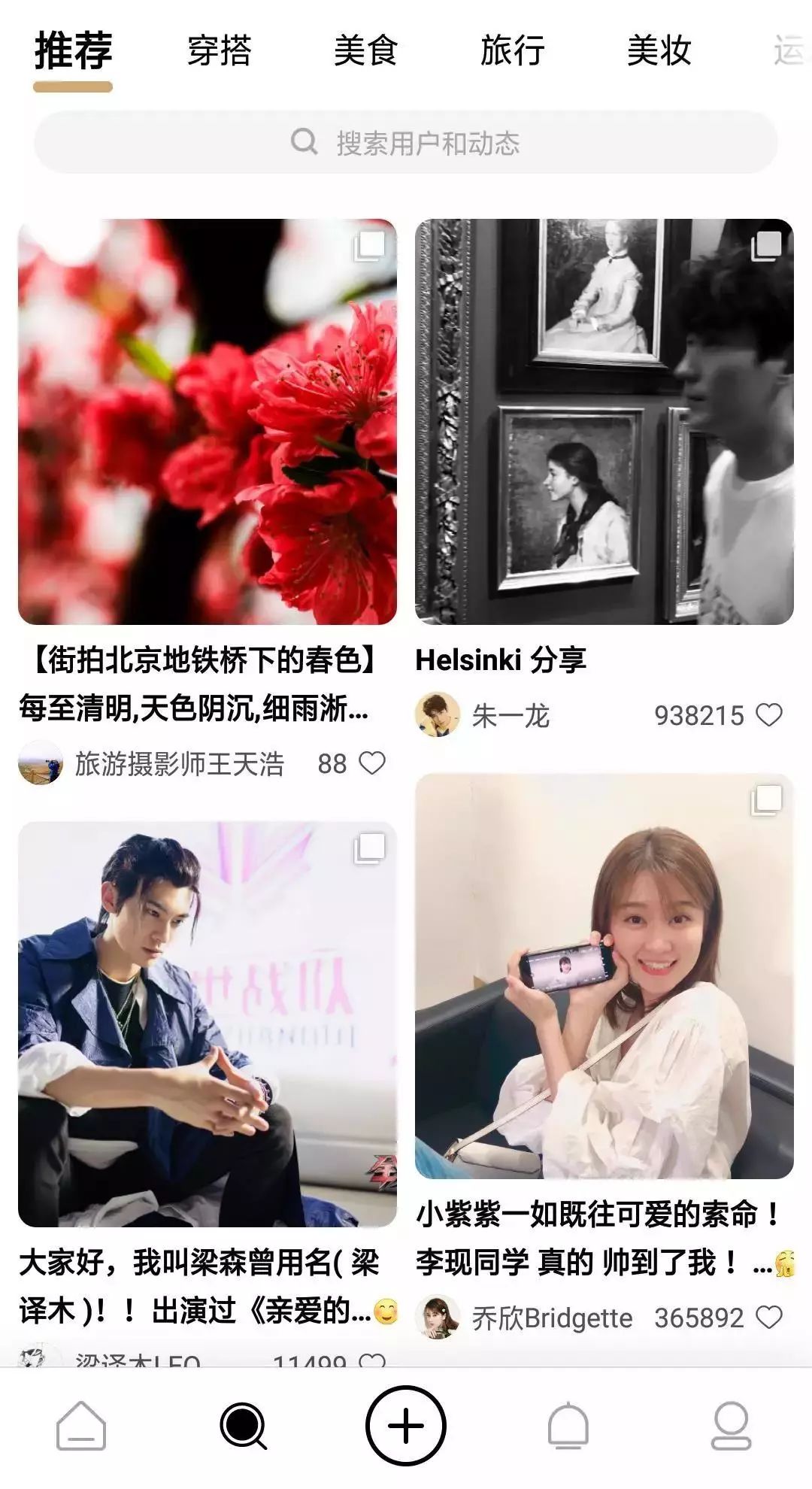
Task: Select the 美妆 tab
Action: [659, 51]
